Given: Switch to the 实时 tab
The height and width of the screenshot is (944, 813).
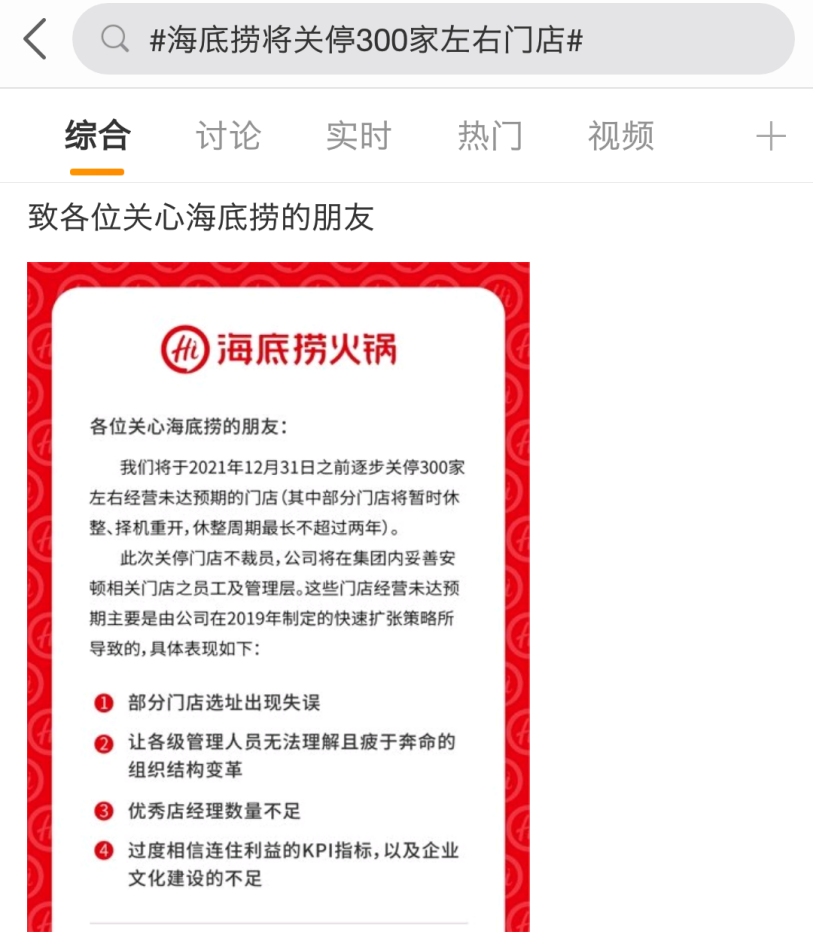Looking at the screenshot, I should tap(358, 136).
